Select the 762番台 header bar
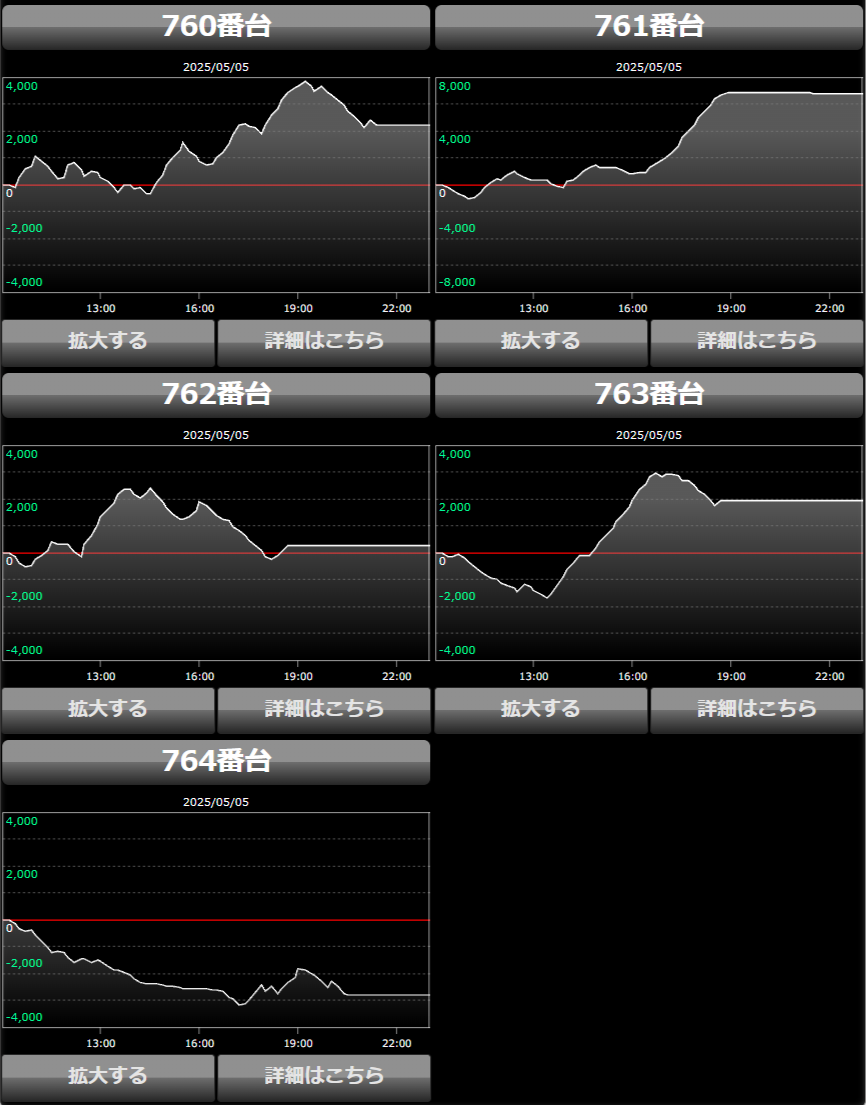Viewport: 866px width, 1105px height. tap(216, 395)
